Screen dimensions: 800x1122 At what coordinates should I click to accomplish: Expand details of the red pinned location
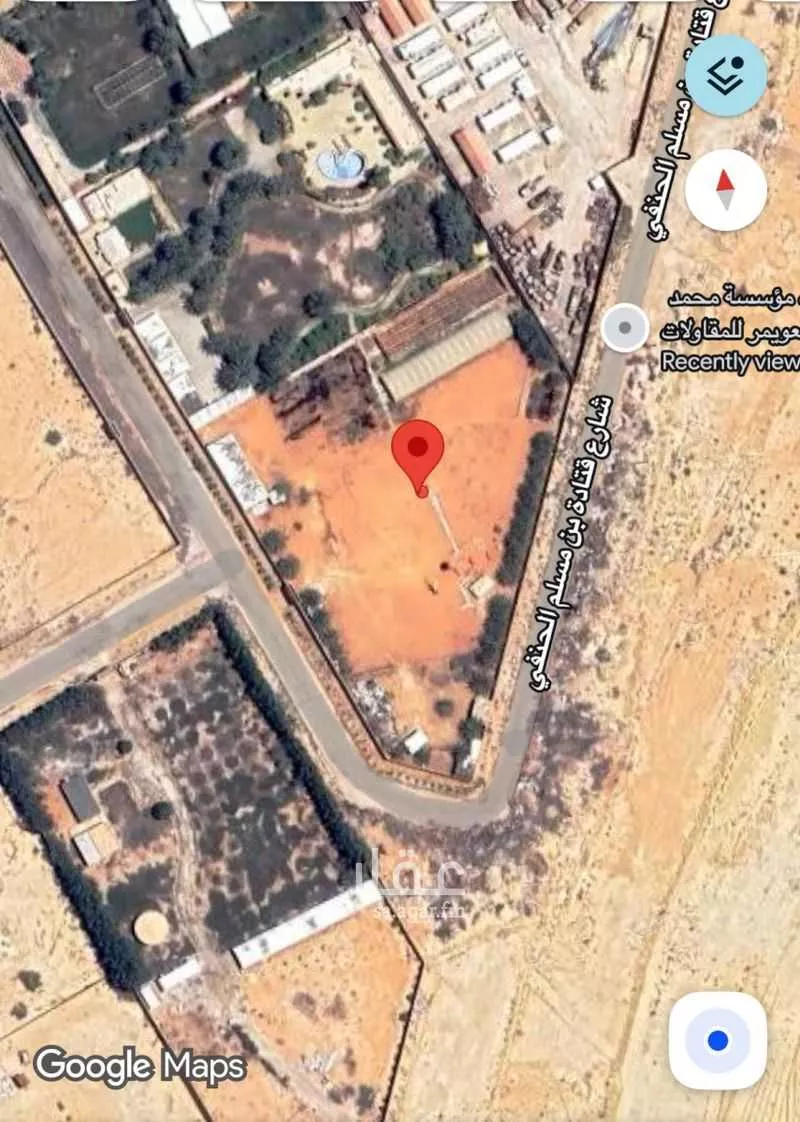coord(419,458)
